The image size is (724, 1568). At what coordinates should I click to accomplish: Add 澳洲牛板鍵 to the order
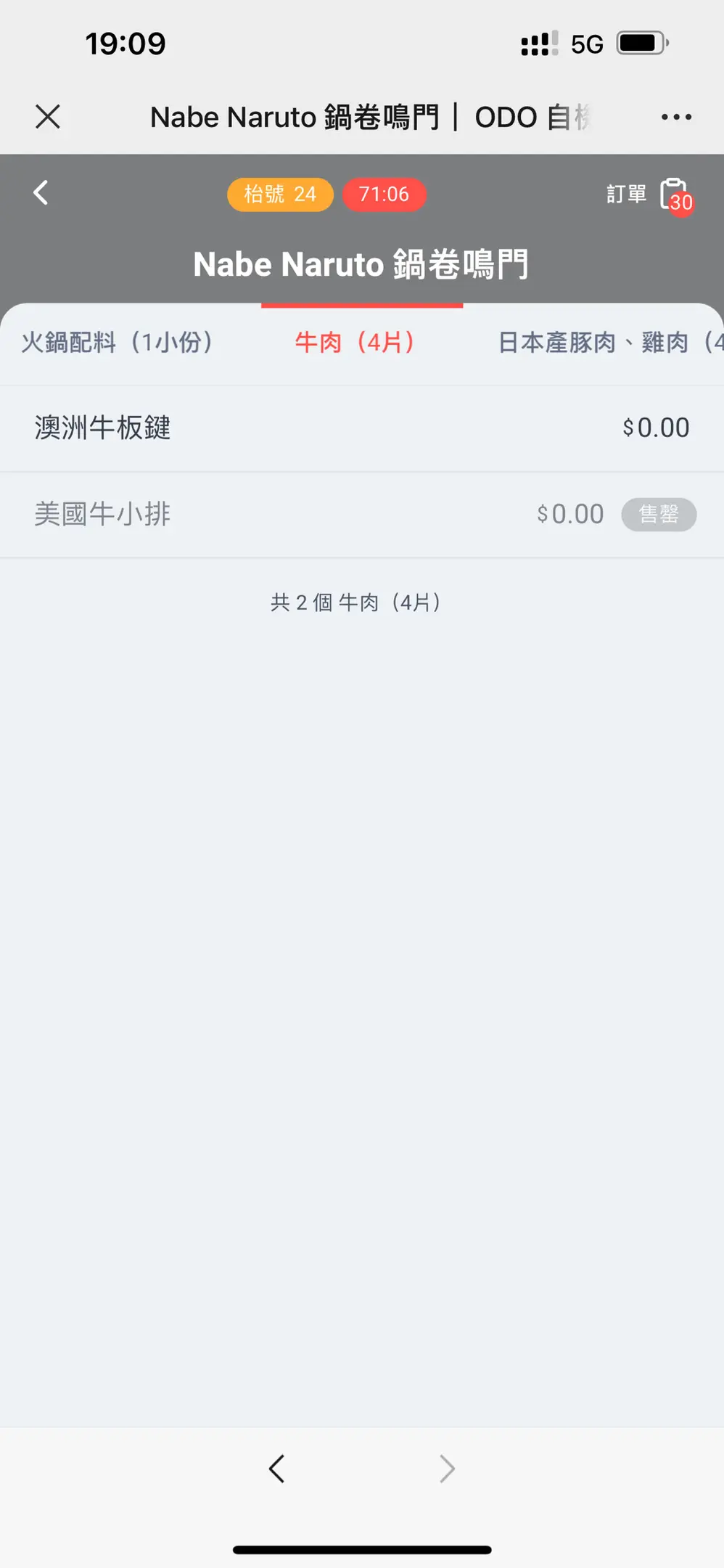coord(361,428)
